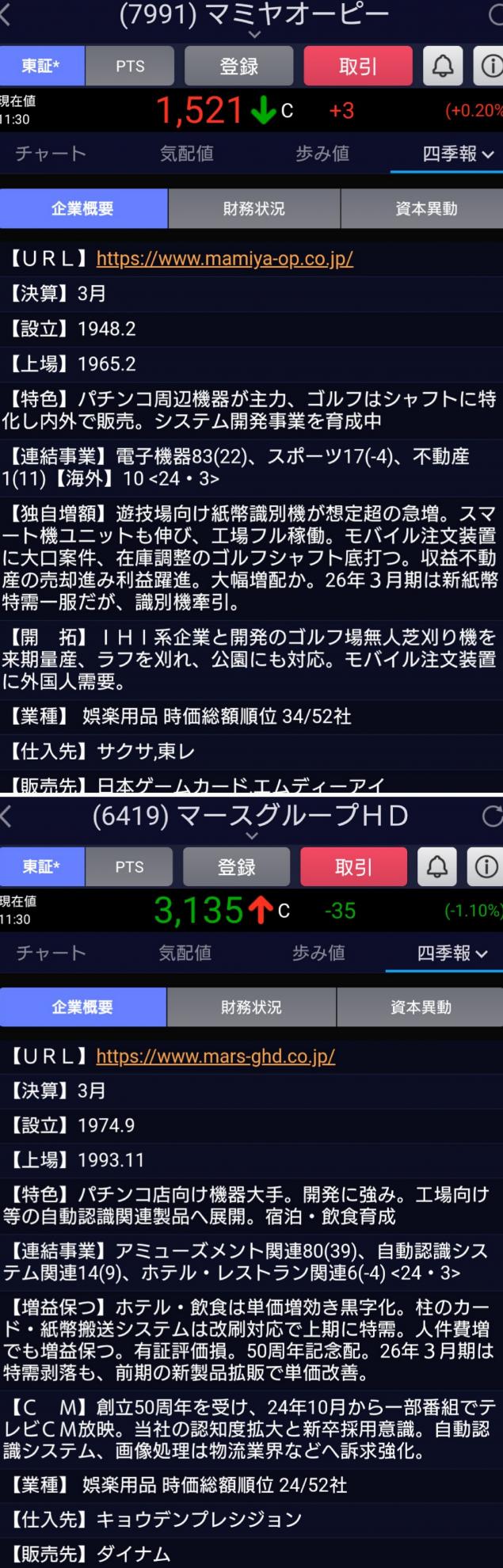
Task: Register マースグループHD with 登録 button
Action: pos(237,866)
